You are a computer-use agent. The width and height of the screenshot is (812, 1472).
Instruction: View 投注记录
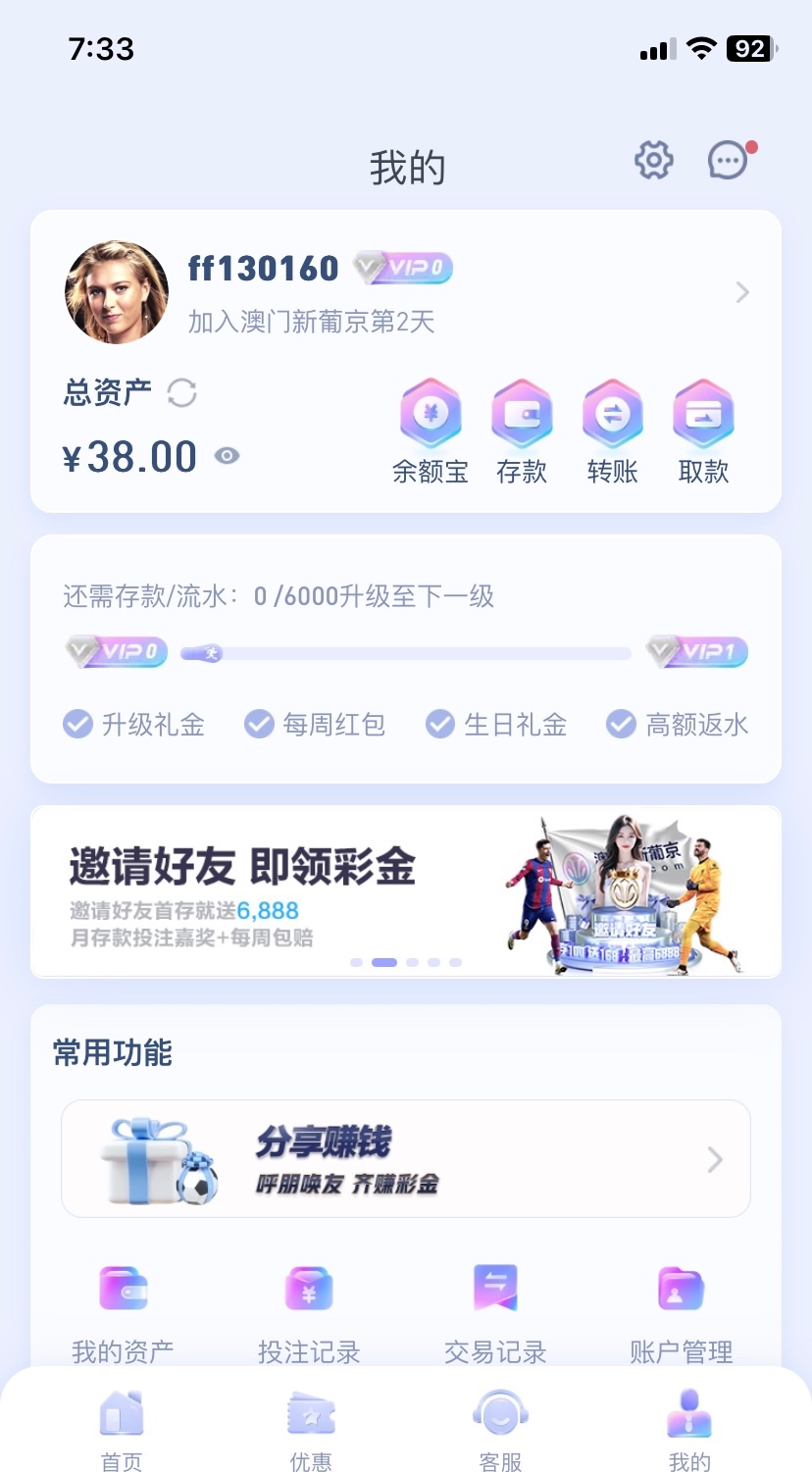coord(309,1312)
